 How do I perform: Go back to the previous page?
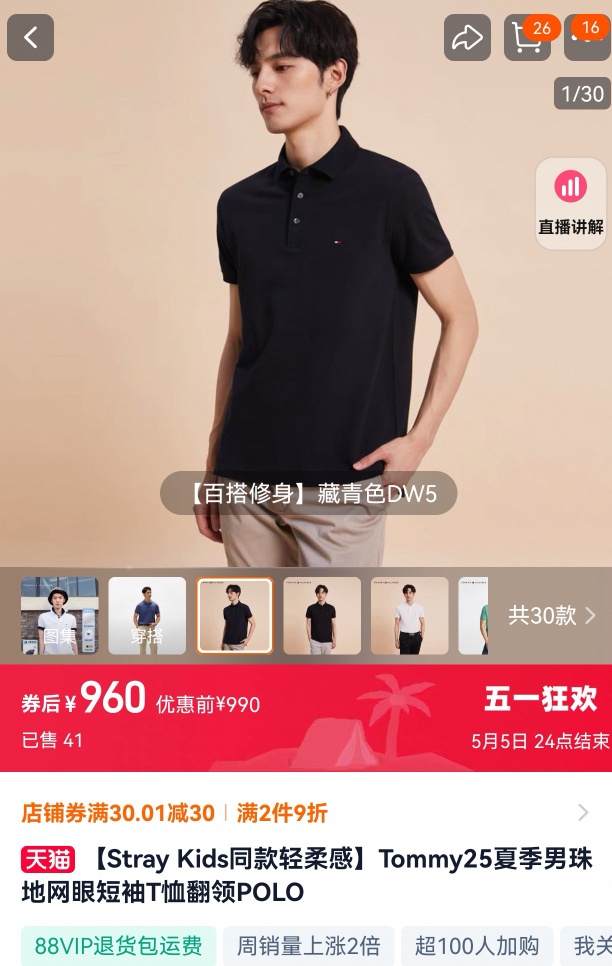pyautogui.click(x=30, y=38)
